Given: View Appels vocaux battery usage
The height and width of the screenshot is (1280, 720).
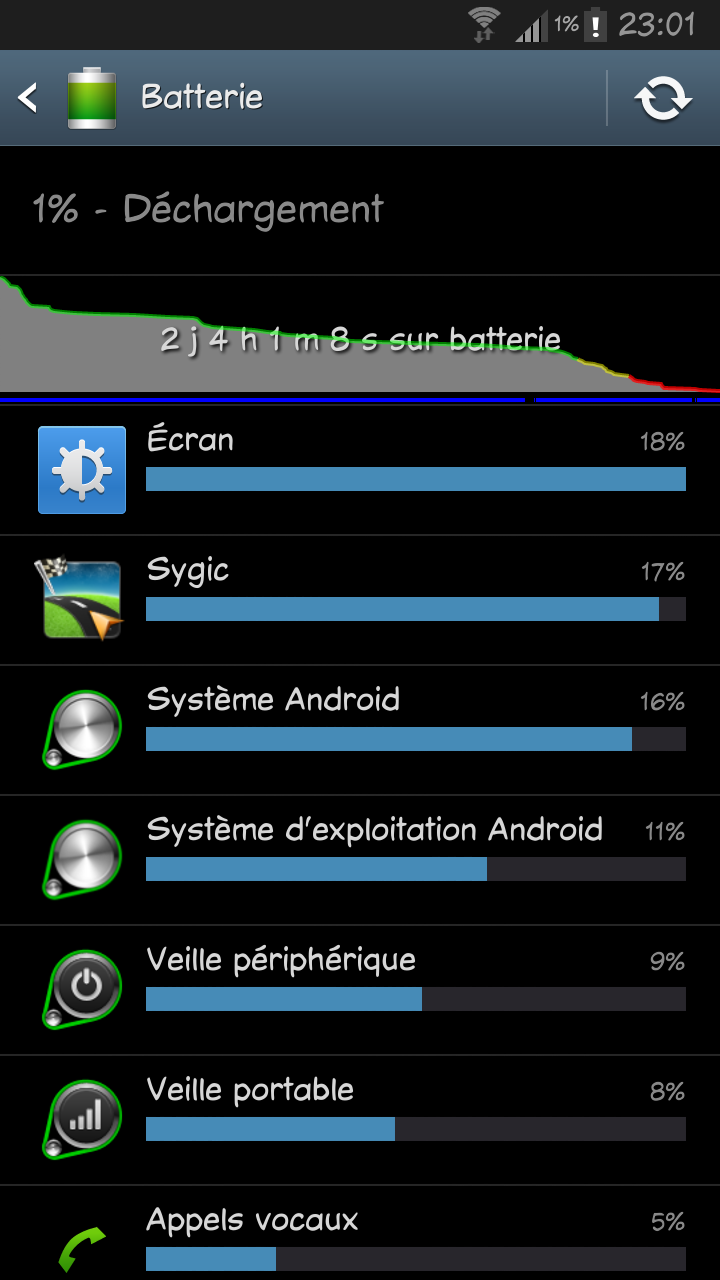Looking at the screenshot, I should (x=360, y=1235).
